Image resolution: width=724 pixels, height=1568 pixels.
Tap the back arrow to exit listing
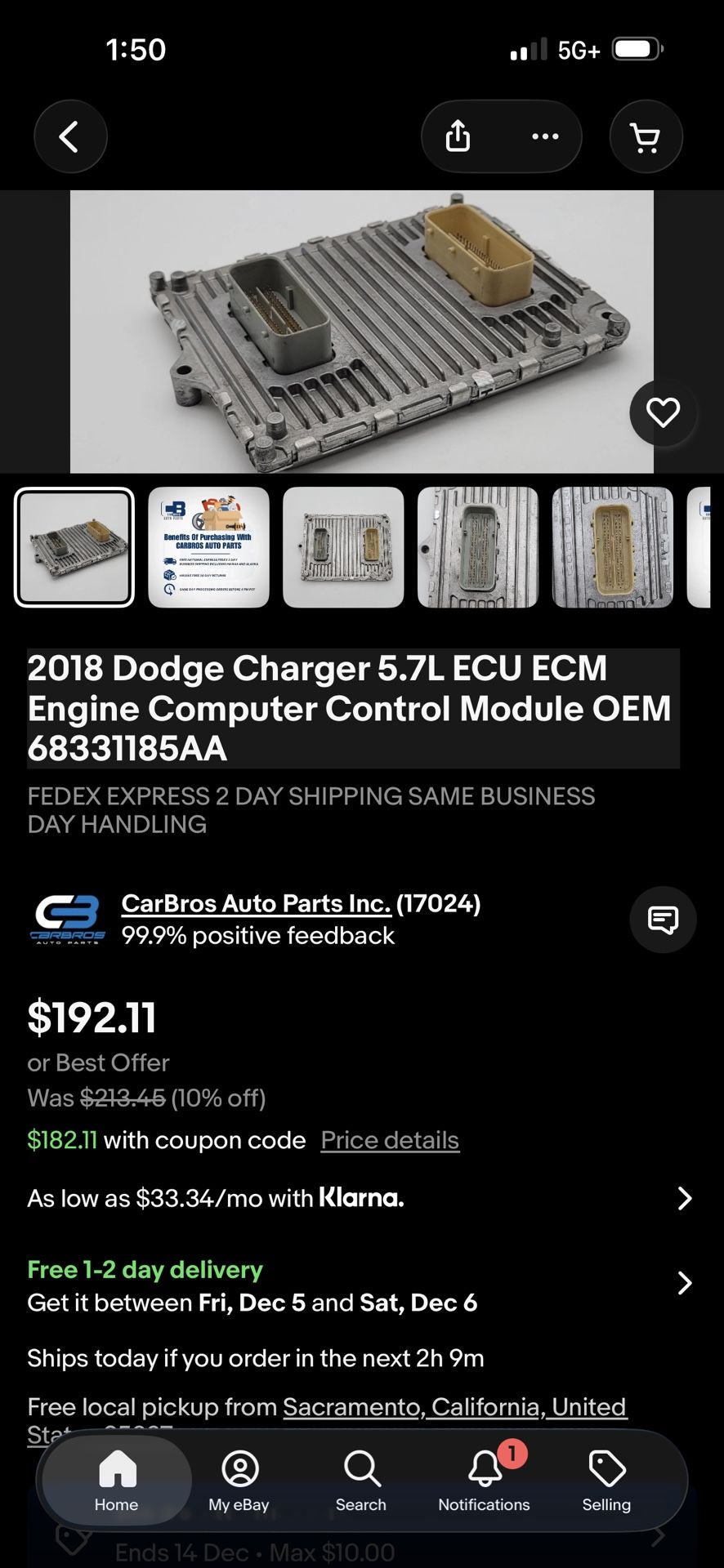[x=70, y=136]
